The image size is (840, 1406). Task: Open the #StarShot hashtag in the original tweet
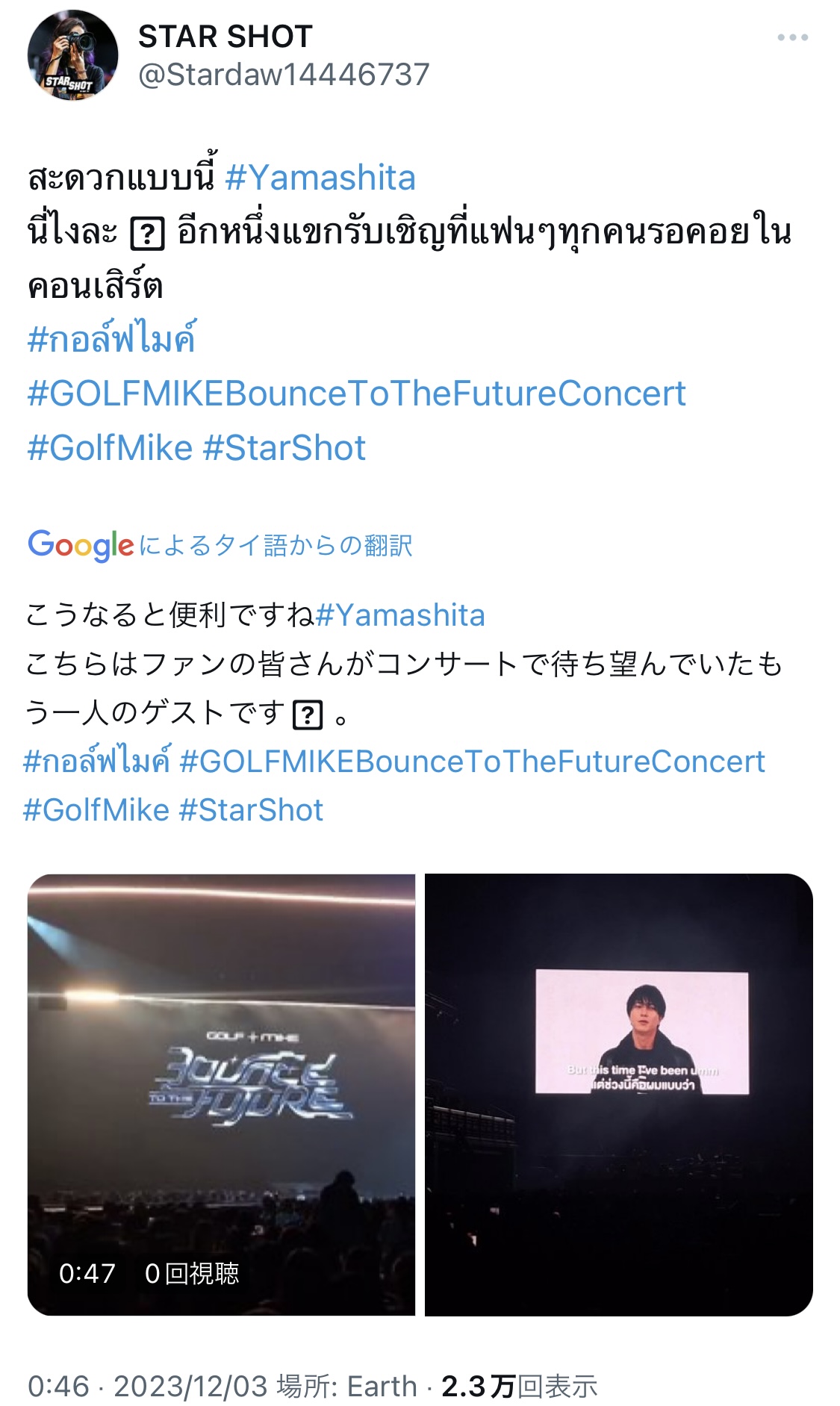click(x=284, y=448)
